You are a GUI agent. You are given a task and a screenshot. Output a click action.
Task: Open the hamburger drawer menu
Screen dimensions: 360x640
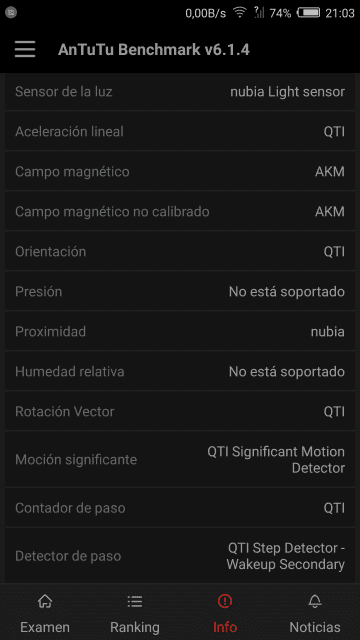[x=25, y=49]
